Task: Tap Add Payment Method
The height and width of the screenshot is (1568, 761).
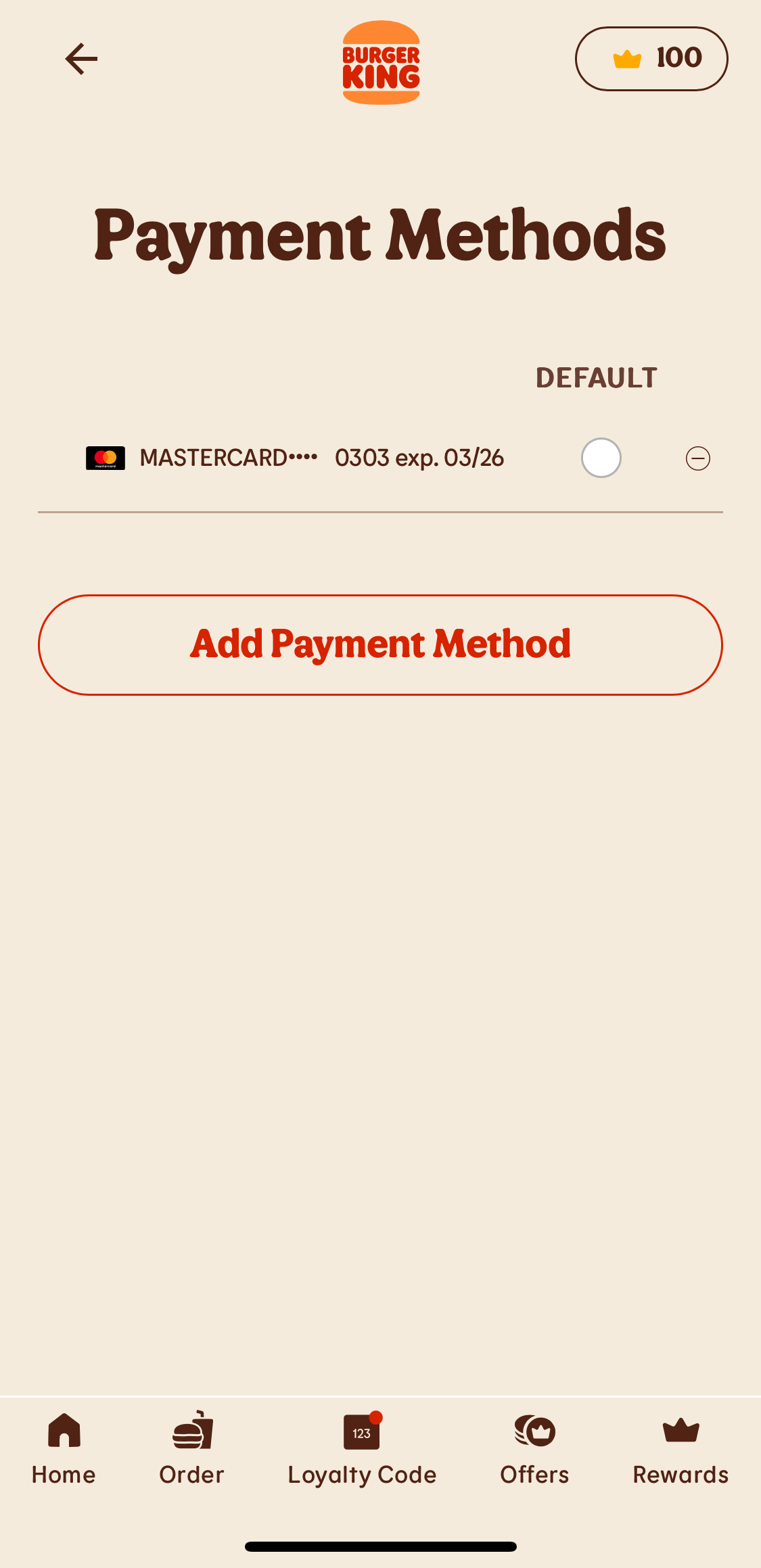Action: tap(380, 644)
